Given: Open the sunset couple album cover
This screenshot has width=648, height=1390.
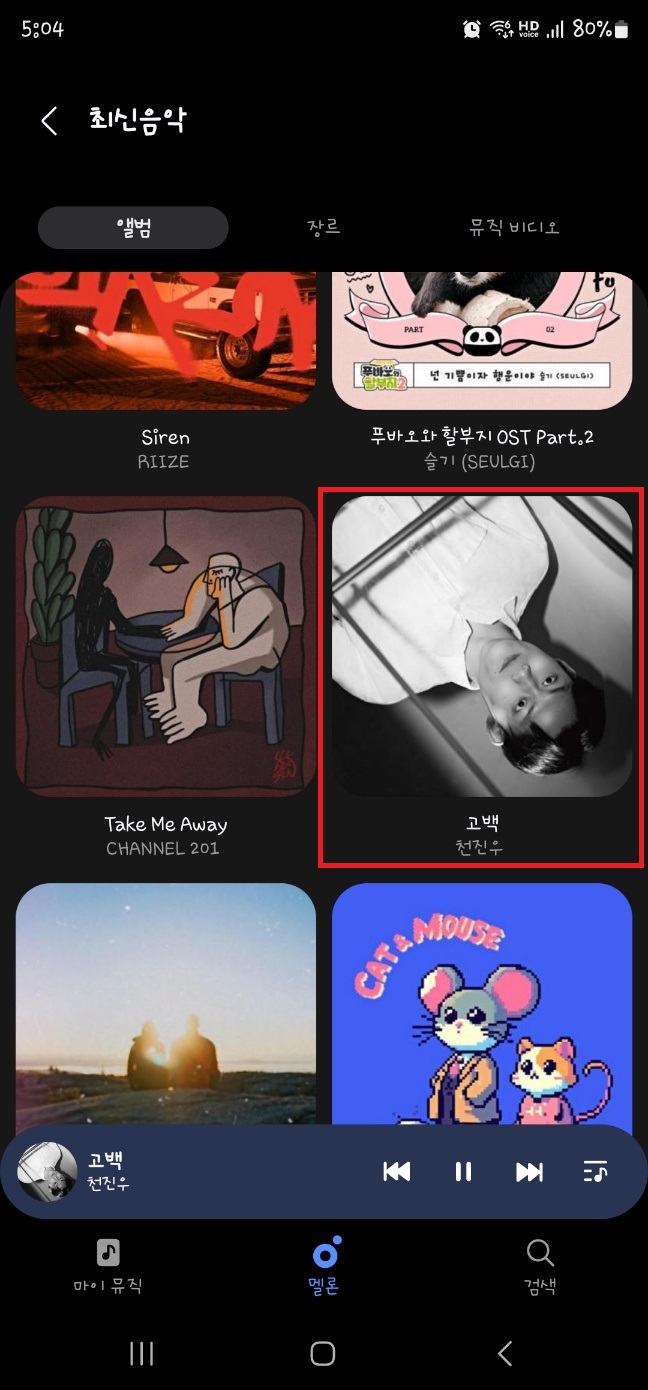Looking at the screenshot, I should tap(166, 1000).
